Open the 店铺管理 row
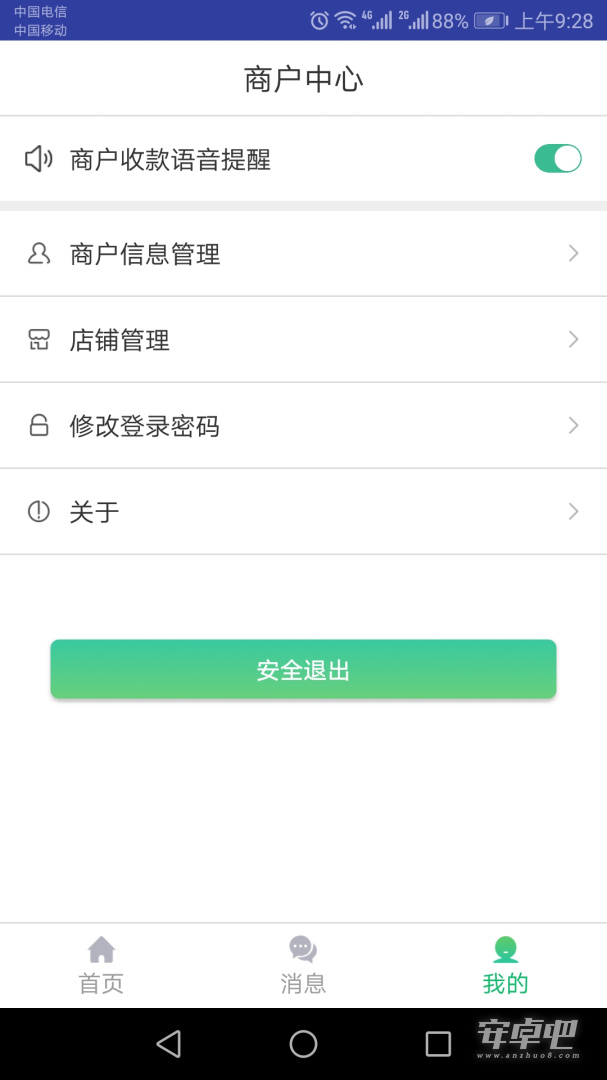 303,340
